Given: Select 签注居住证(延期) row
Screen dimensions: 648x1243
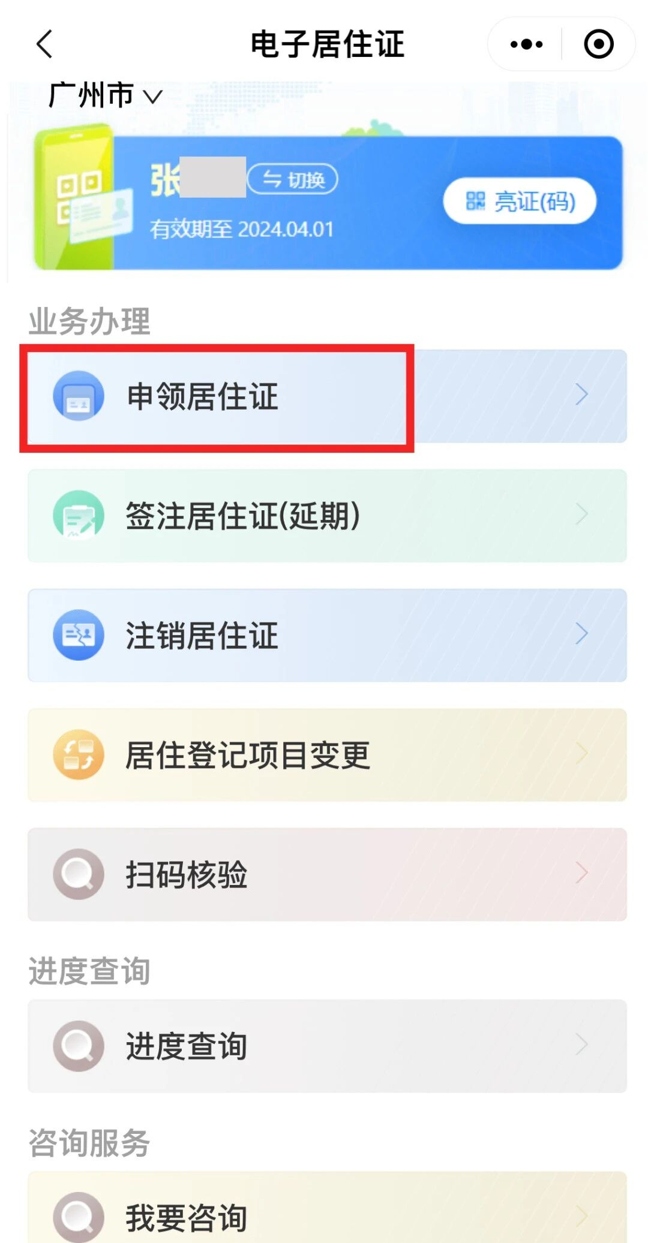Looking at the screenshot, I should 326,516.
